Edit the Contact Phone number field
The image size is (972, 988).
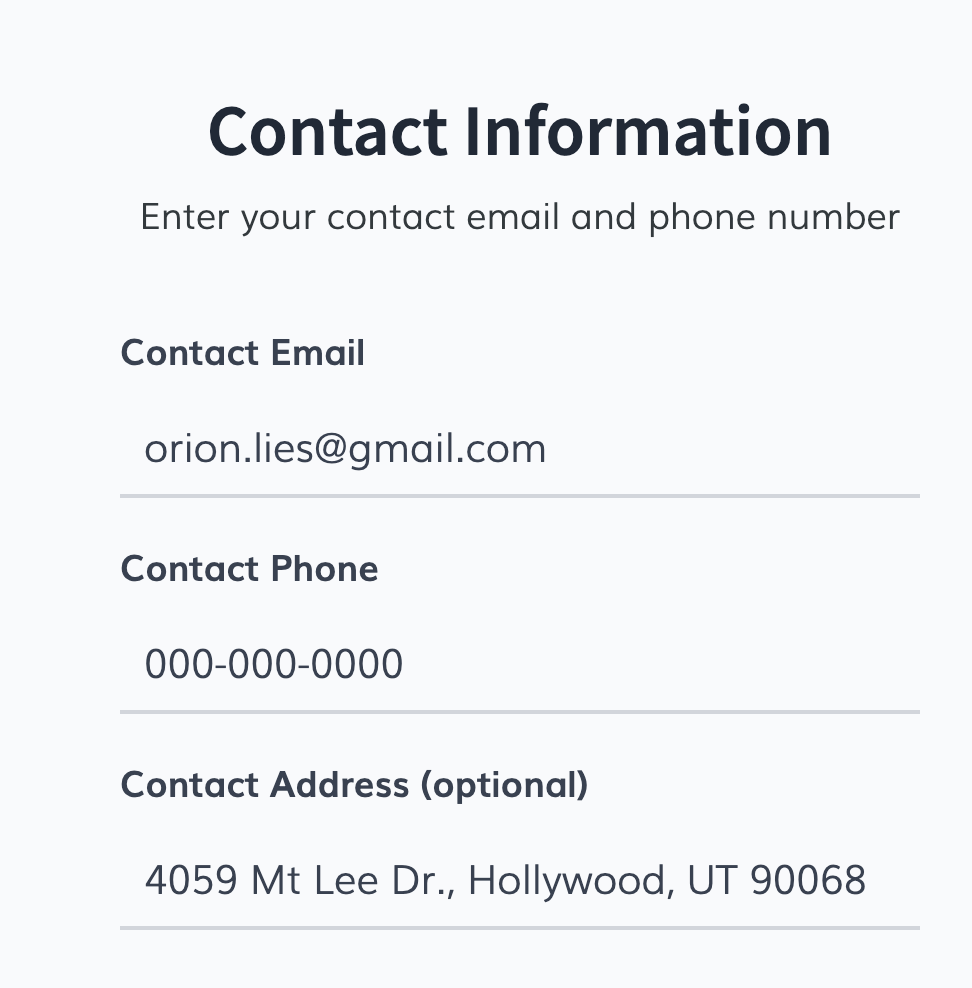[518, 665]
